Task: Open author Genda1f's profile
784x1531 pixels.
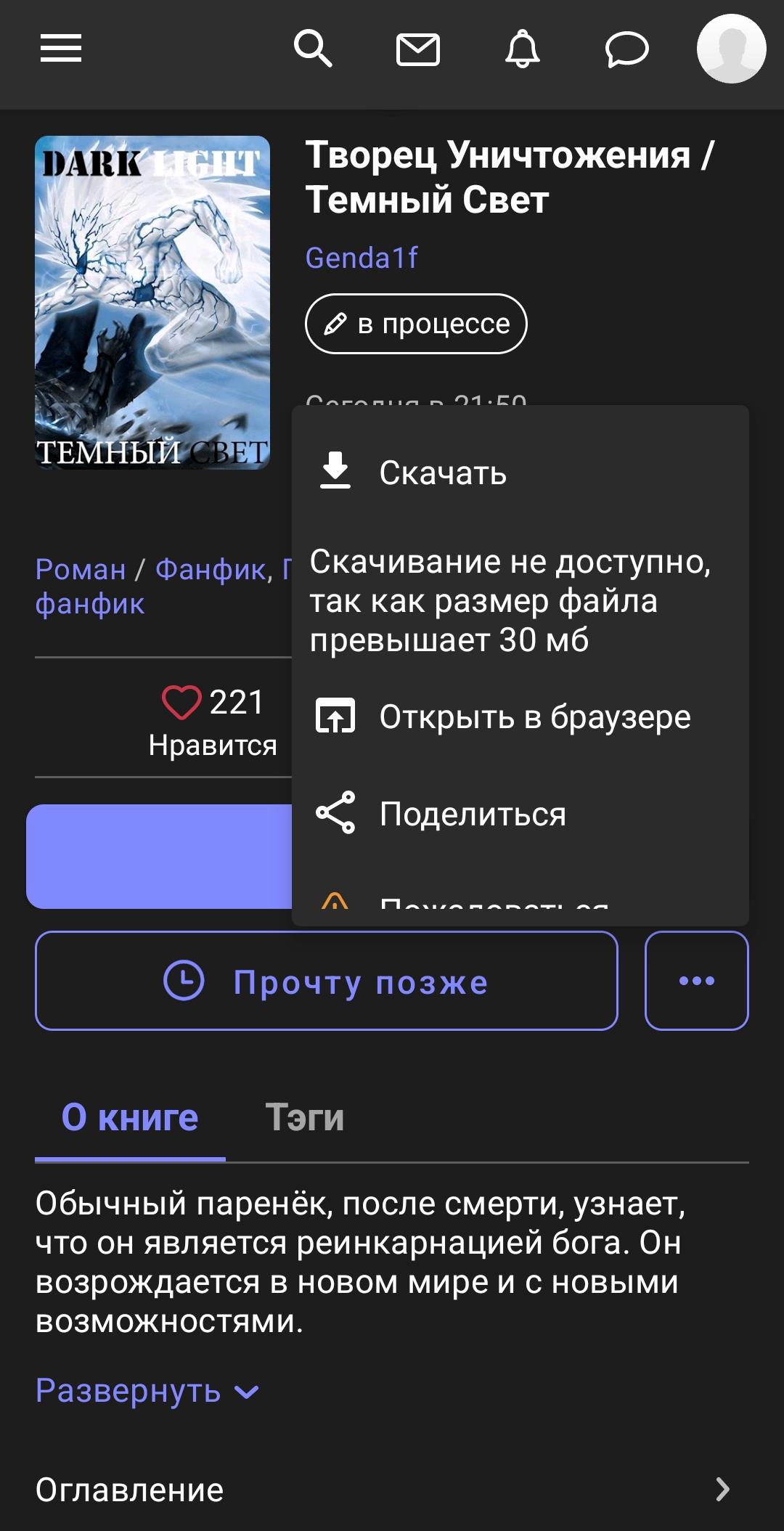Action: [x=362, y=258]
